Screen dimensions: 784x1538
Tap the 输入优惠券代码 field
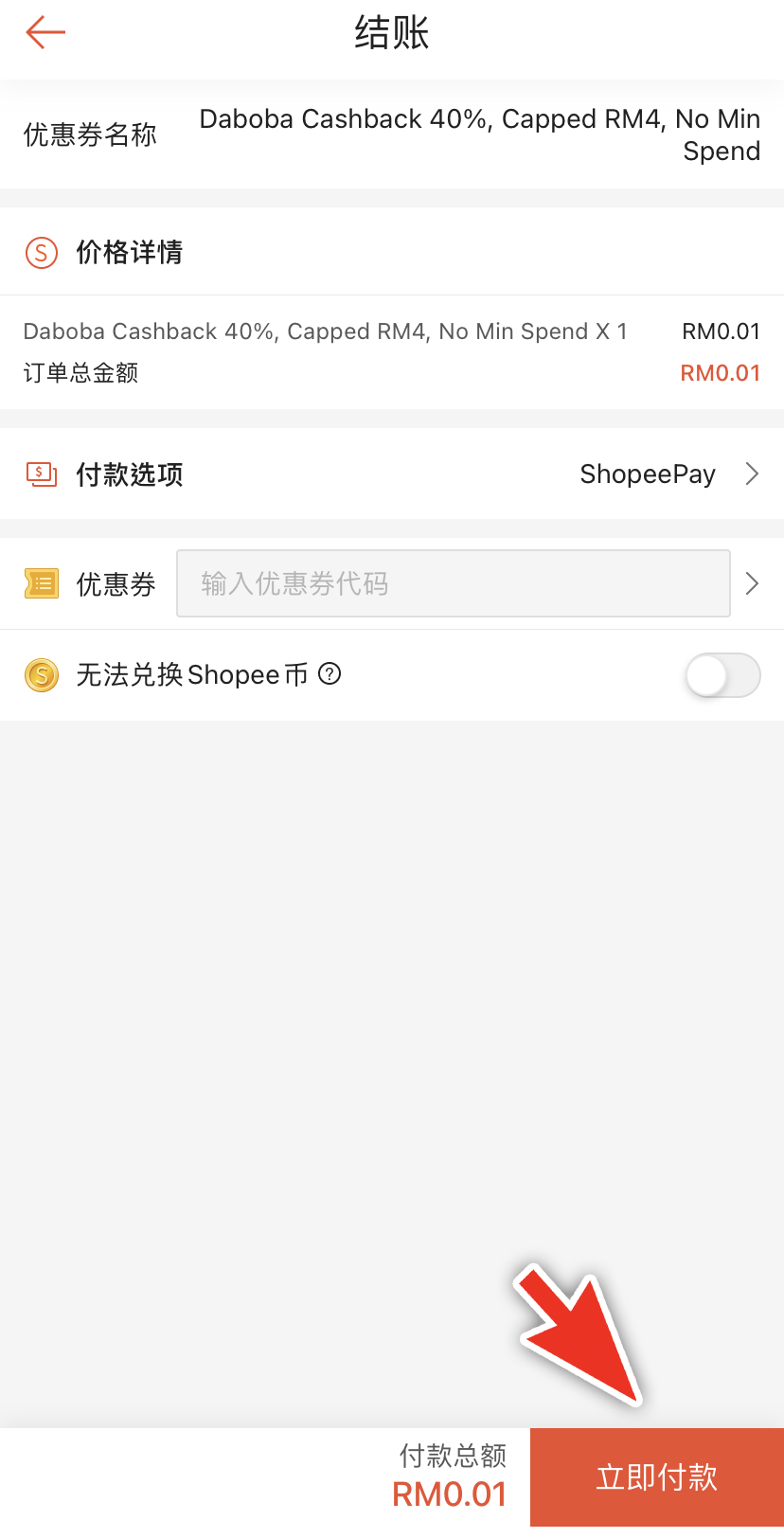click(453, 583)
